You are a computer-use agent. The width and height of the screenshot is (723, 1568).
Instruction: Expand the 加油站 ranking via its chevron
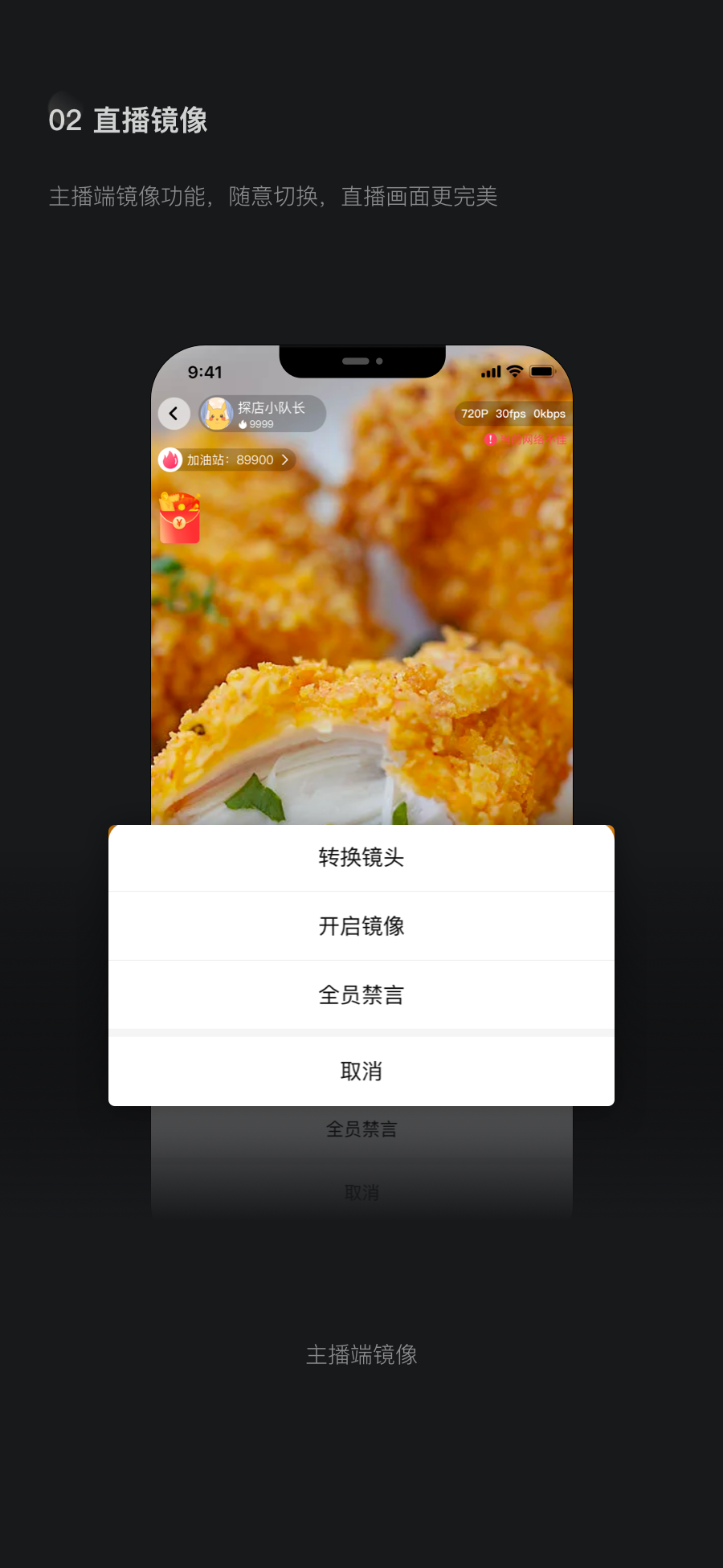[285, 459]
